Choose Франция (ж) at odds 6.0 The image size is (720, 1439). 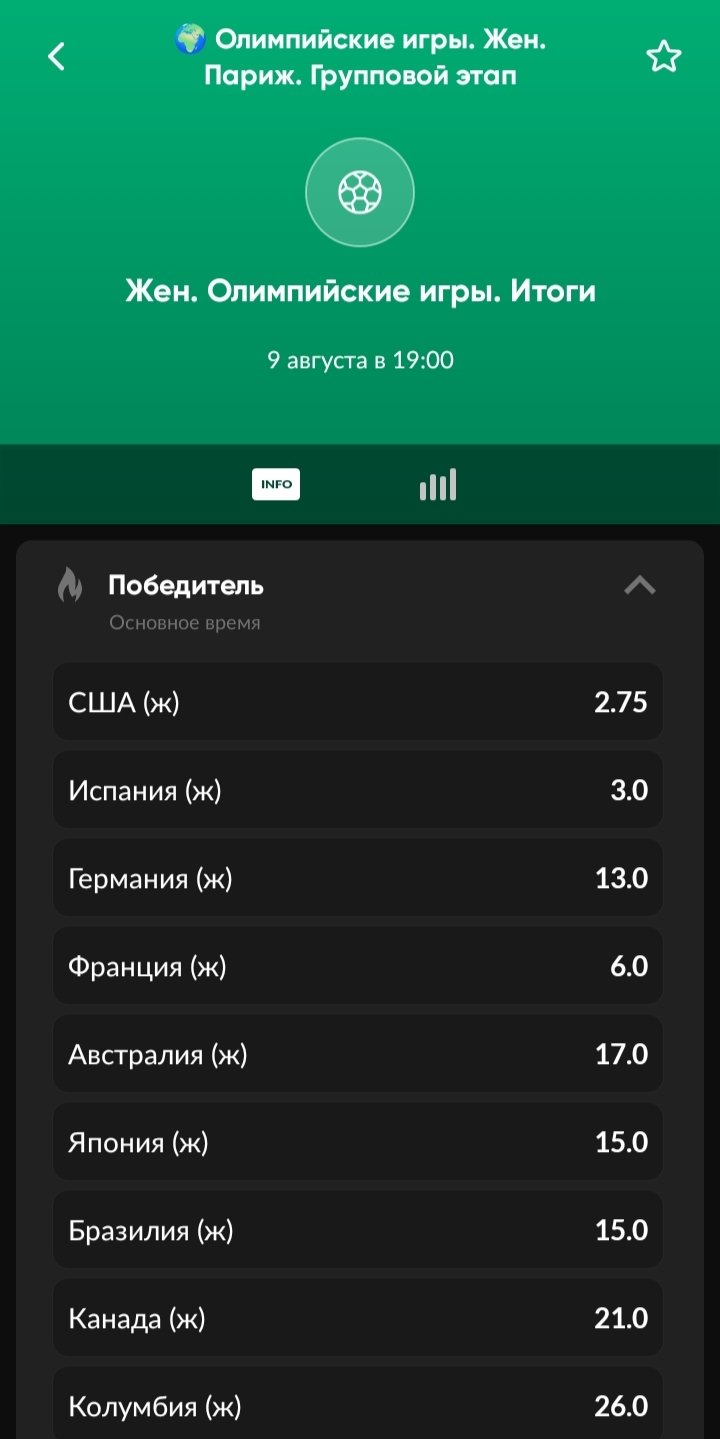tap(358, 966)
